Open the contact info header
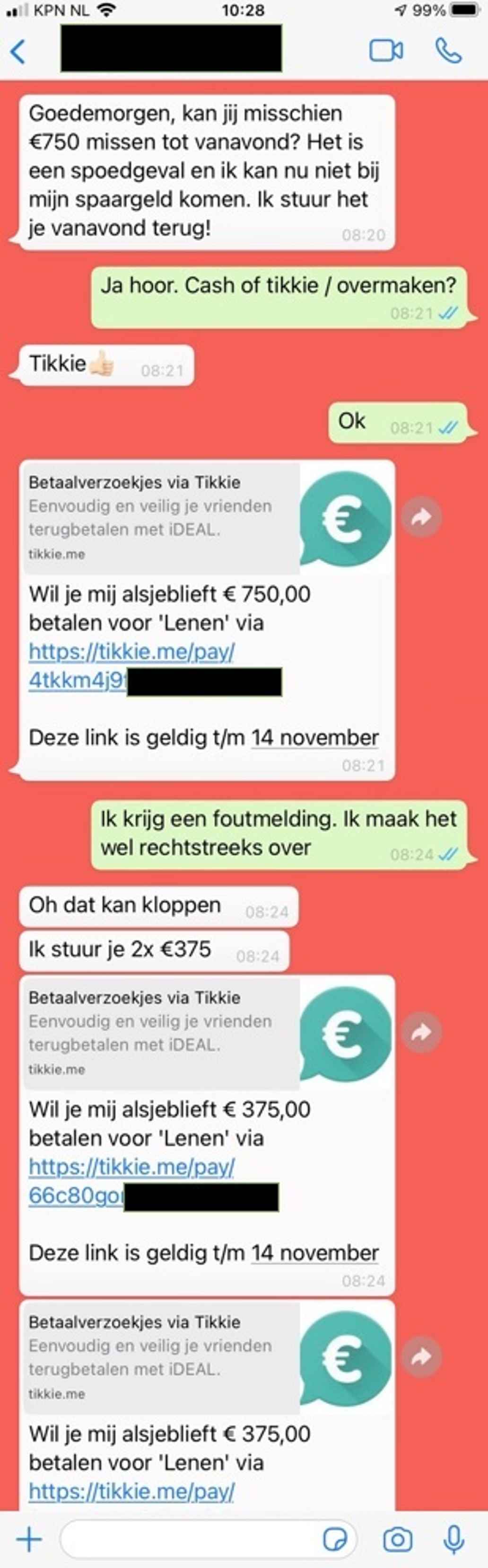Screen dimensions: 488x1568 coord(171,49)
